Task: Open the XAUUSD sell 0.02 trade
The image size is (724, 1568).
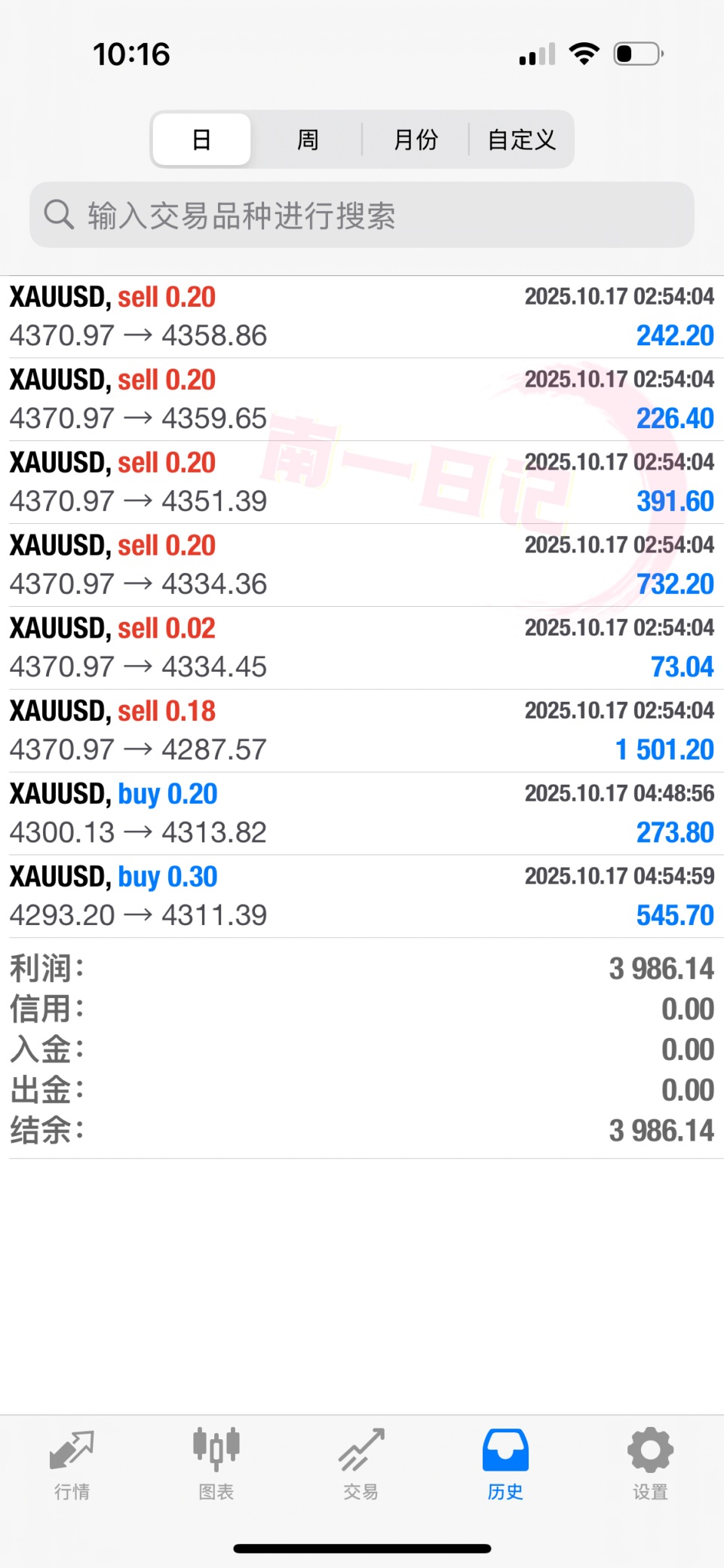Action: coord(362,648)
